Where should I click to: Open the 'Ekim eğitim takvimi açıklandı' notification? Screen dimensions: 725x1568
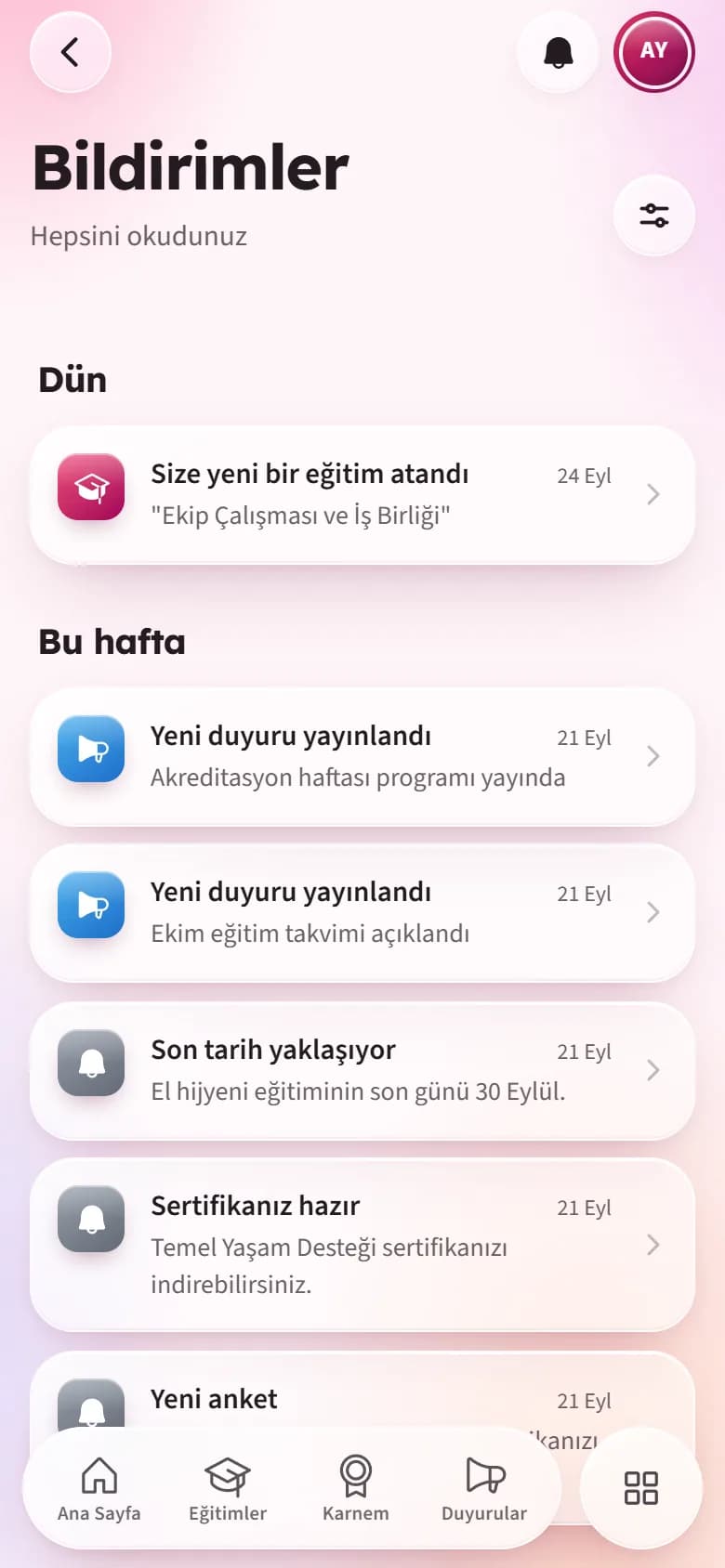[x=362, y=912]
